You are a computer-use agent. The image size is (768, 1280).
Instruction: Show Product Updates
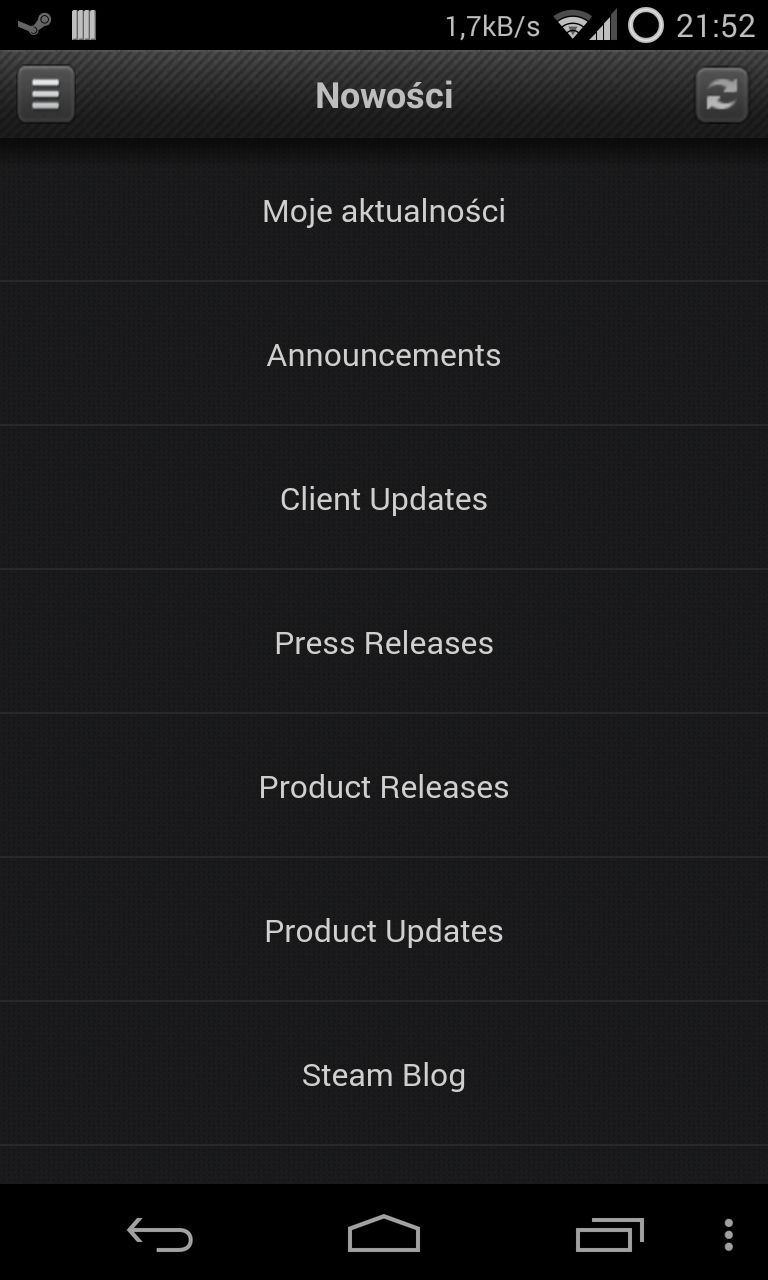tap(384, 930)
